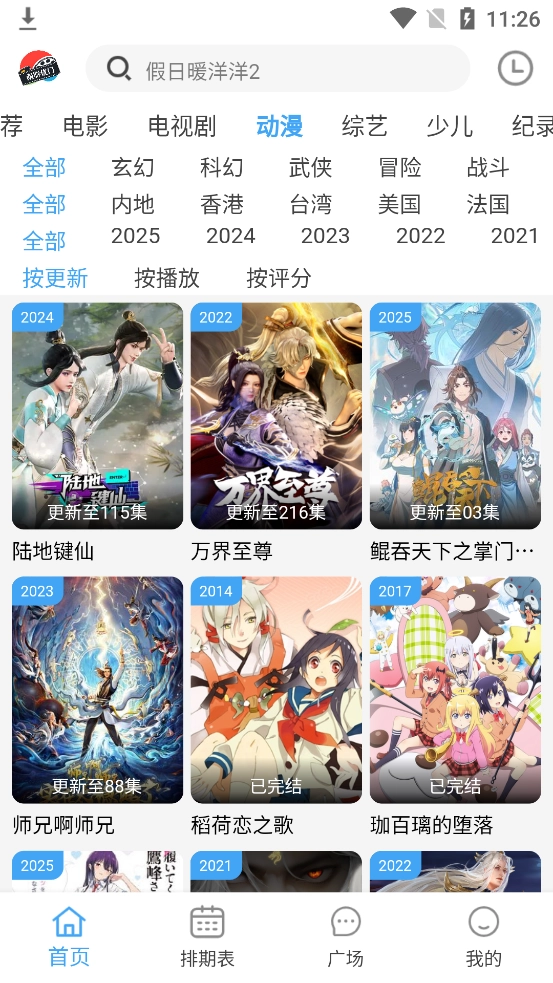
Task: Go to the 排期表 schedule tab
Action: 208,937
